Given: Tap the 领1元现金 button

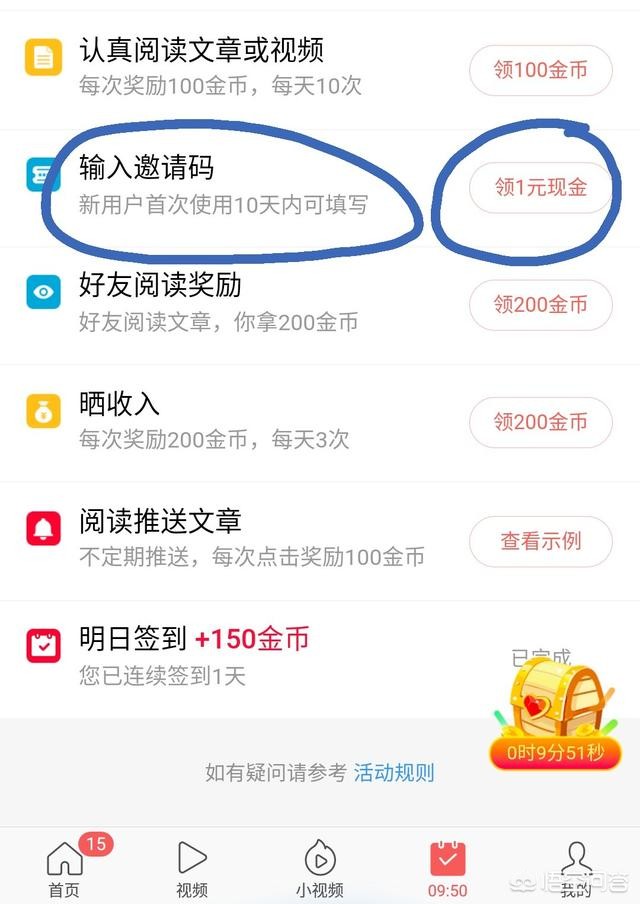Looking at the screenshot, I should point(540,187).
